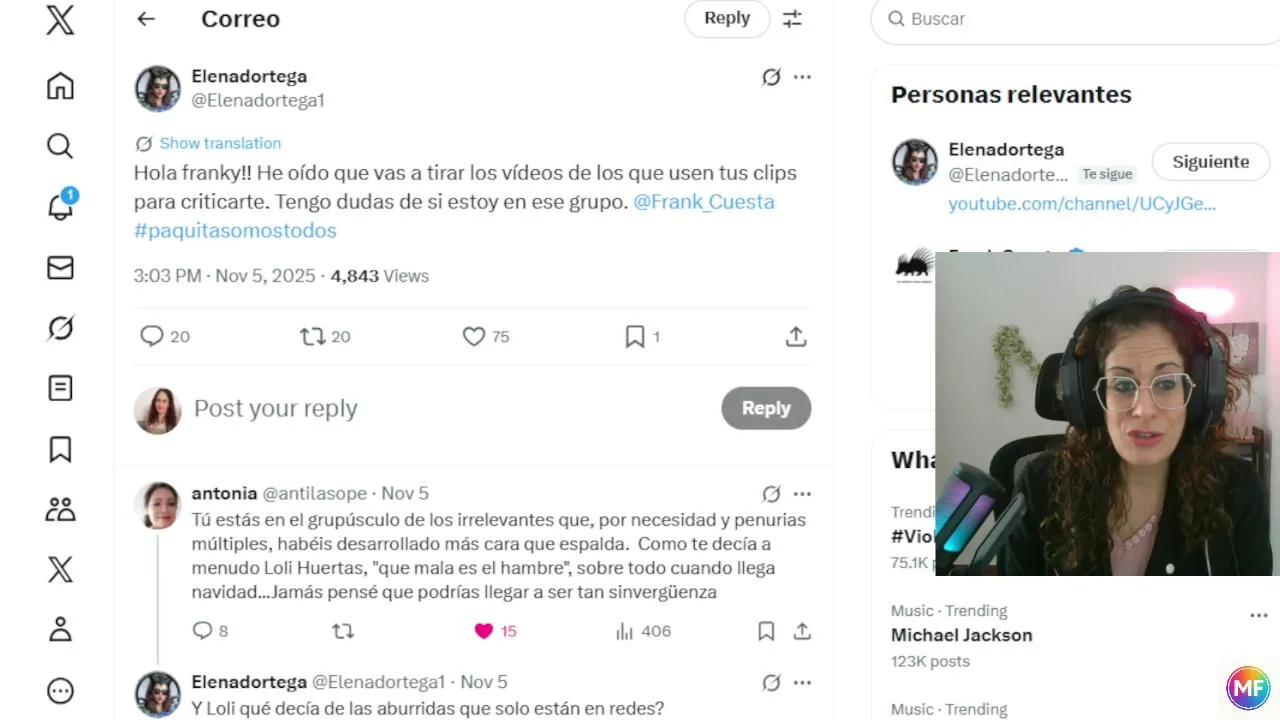Tap the Reply button in the header
The height and width of the screenshot is (720, 1280).
click(726, 18)
